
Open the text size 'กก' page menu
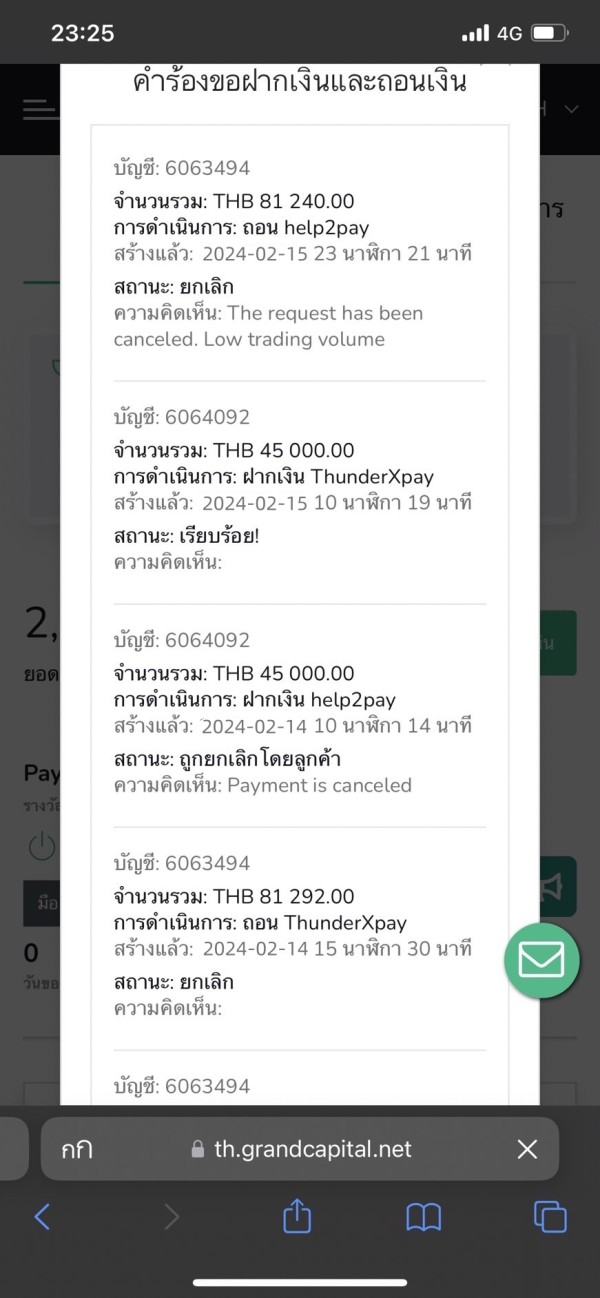click(x=76, y=1149)
